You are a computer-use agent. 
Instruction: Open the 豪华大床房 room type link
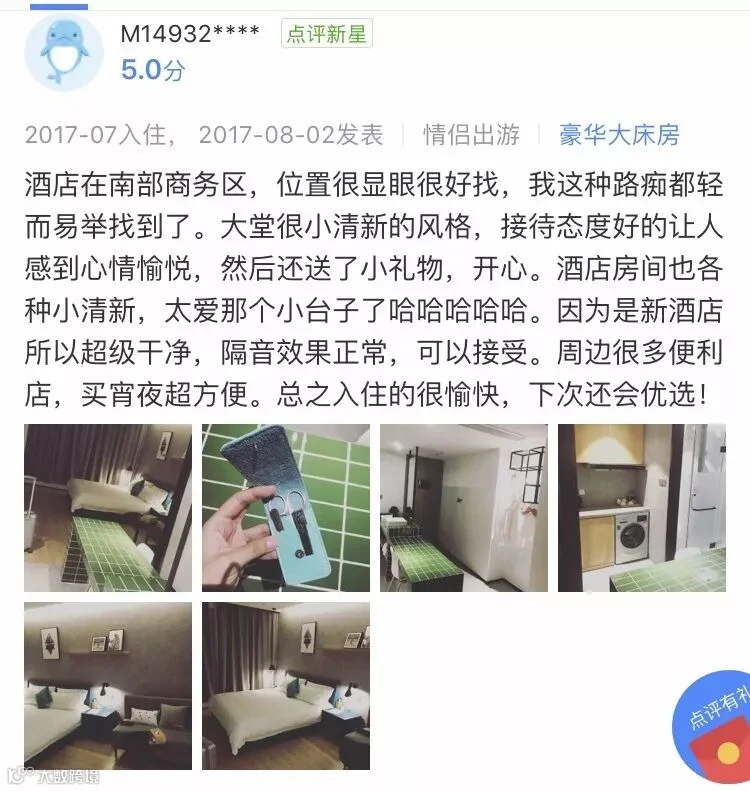[619, 135]
